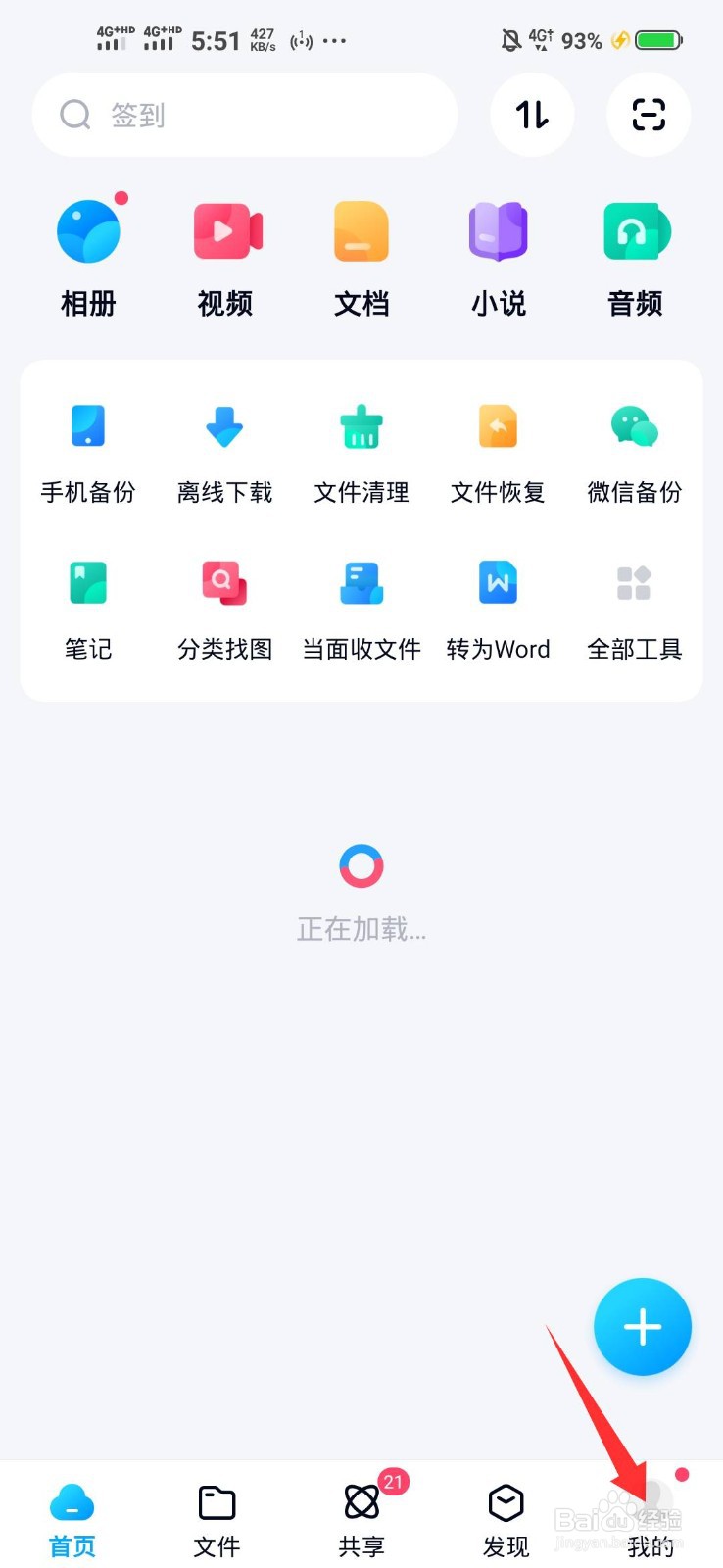Open 离线下载 offline download tool
The height and width of the screenshot is (1568, 723).
[223, 446]
